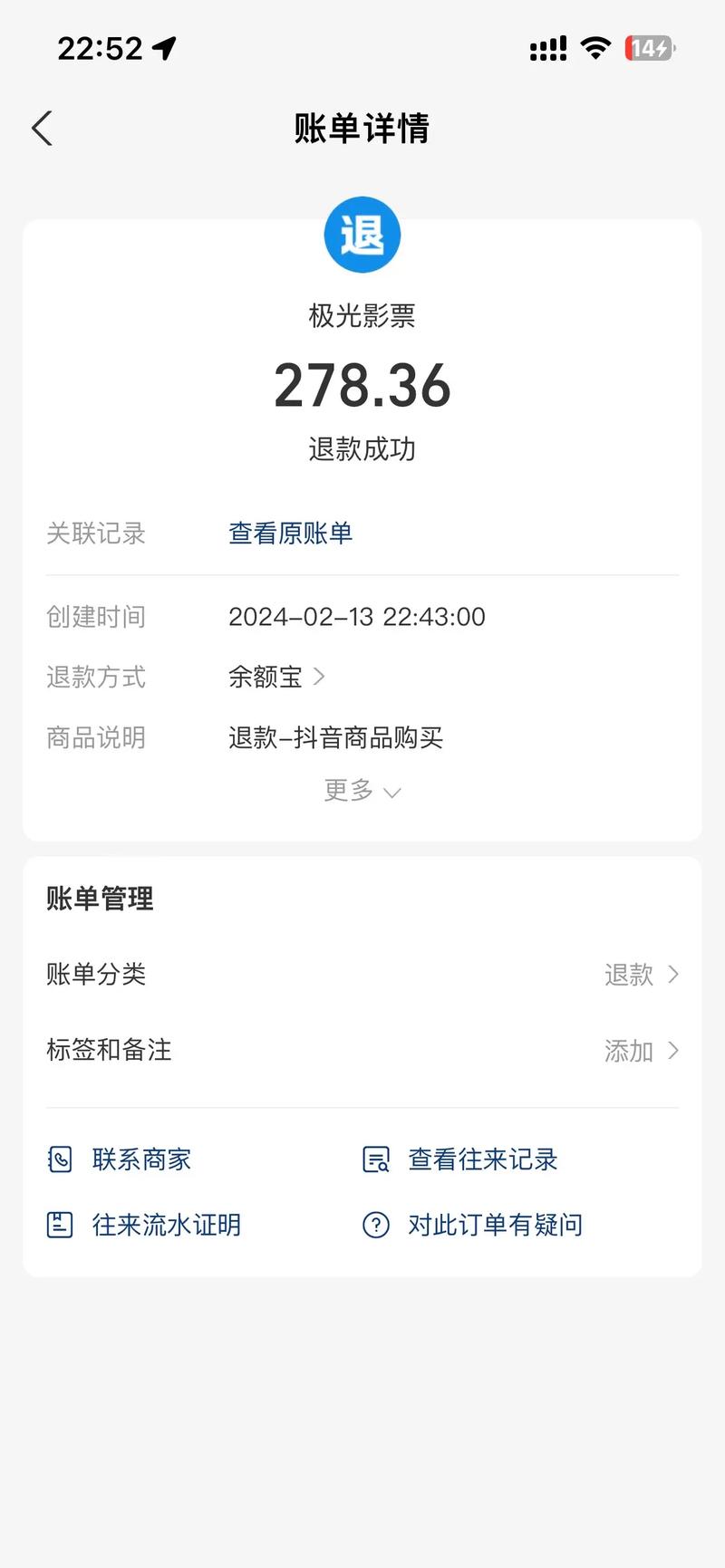725x1568 pixels.
Task: Tap the creation time 2024-02-13 22:43:00
Action: coord(356,617)
